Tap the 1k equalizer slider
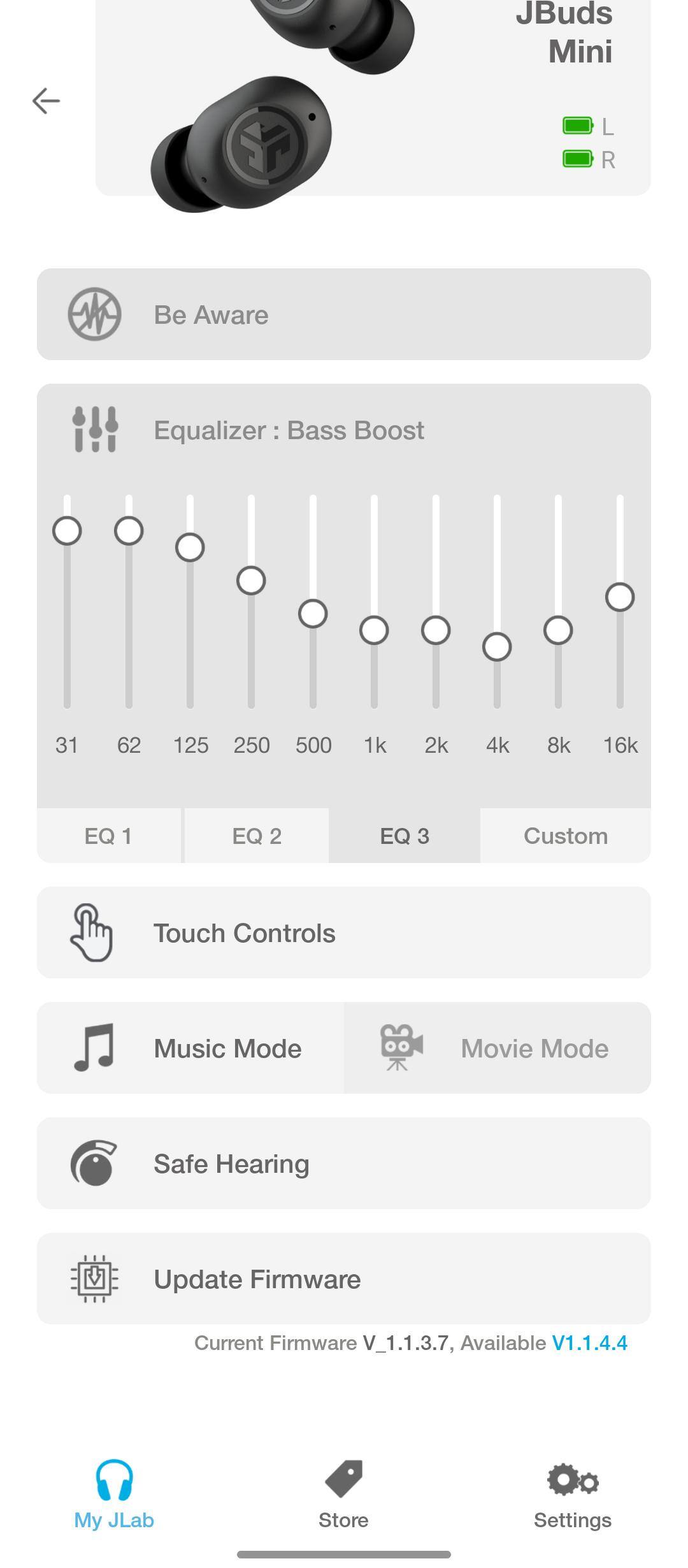 tap(374, 630)
